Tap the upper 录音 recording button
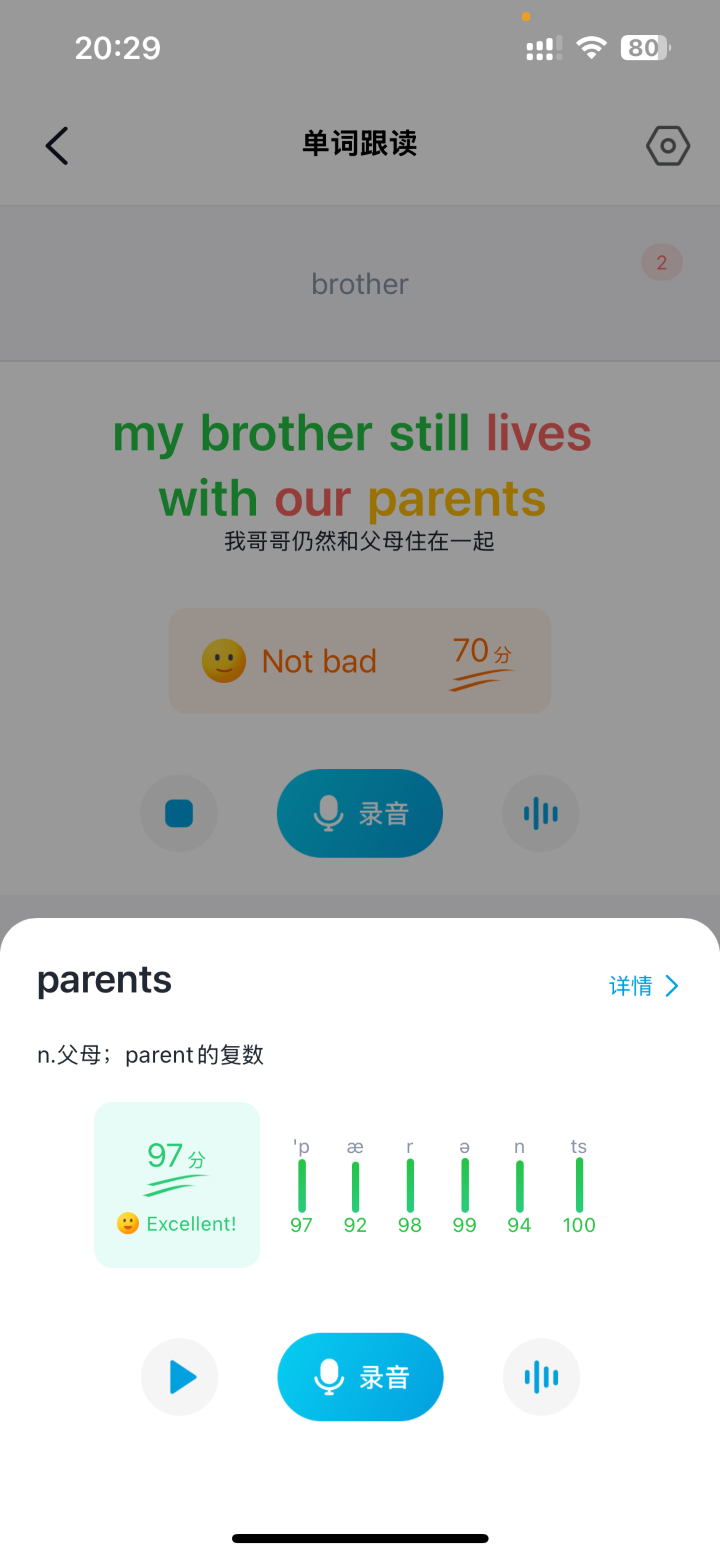The width and height of the screenshot is (720, 1558). click(x=360, y=813)
